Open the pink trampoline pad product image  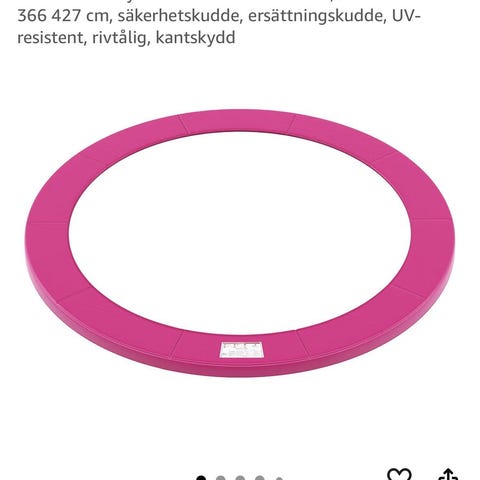pos(240,243)
